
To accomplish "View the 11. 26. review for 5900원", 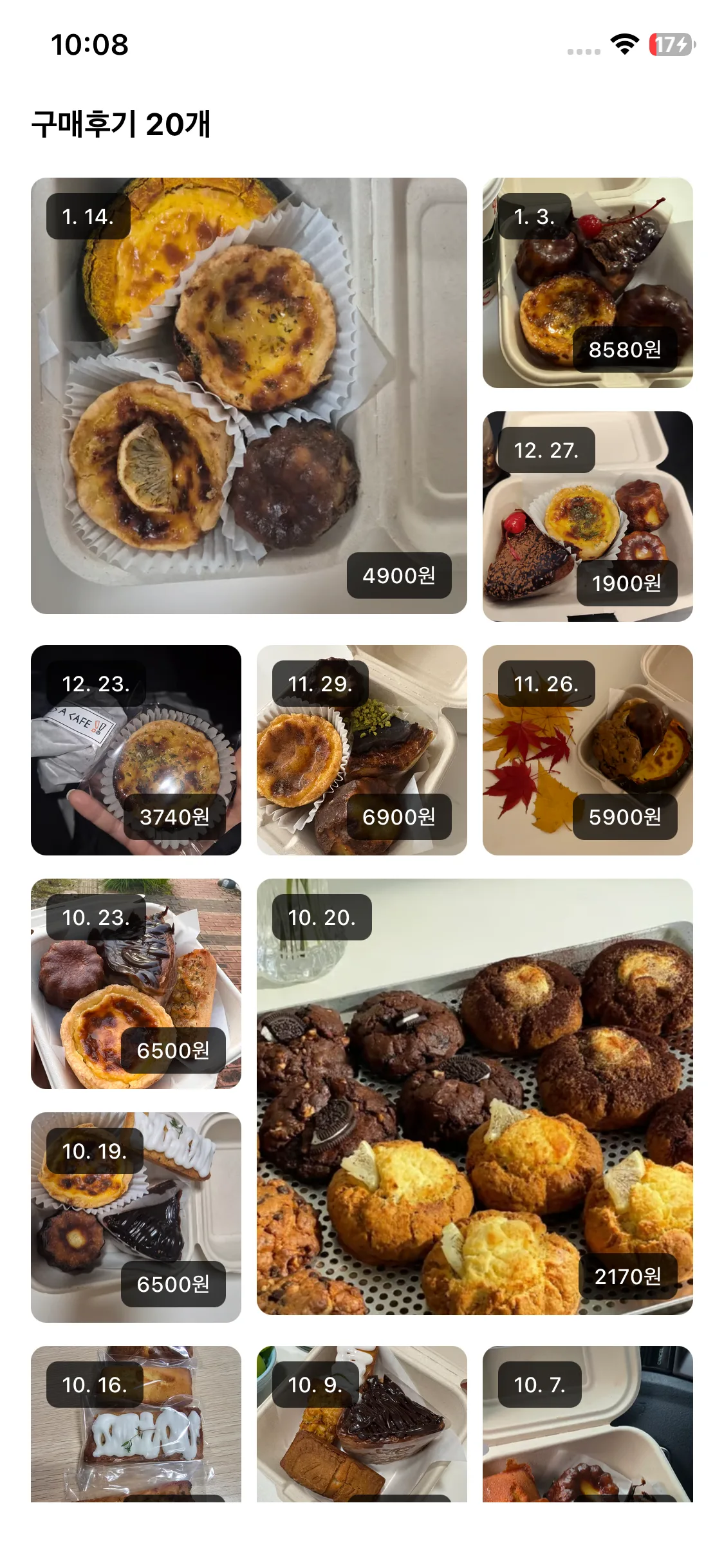I will click(x=587, y=750).
